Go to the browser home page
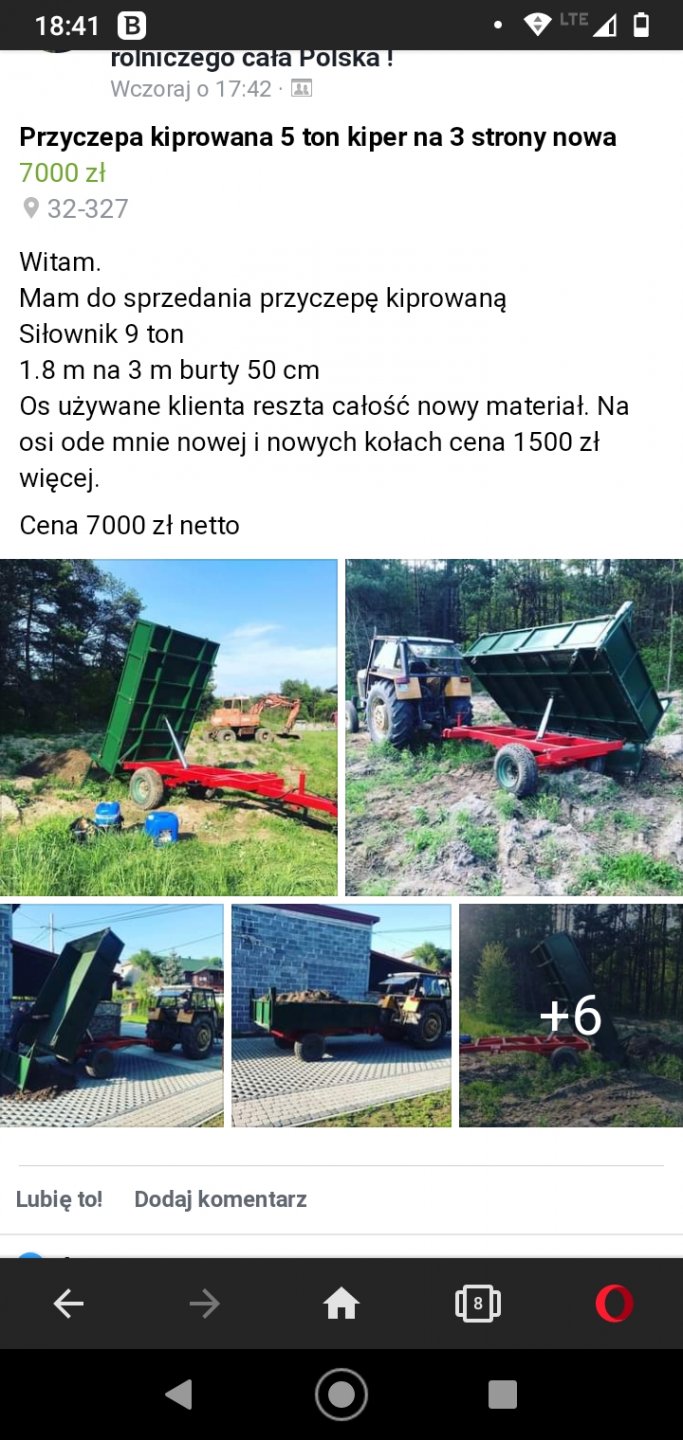Screen dimensions: 683x1440 point(341,1304)
